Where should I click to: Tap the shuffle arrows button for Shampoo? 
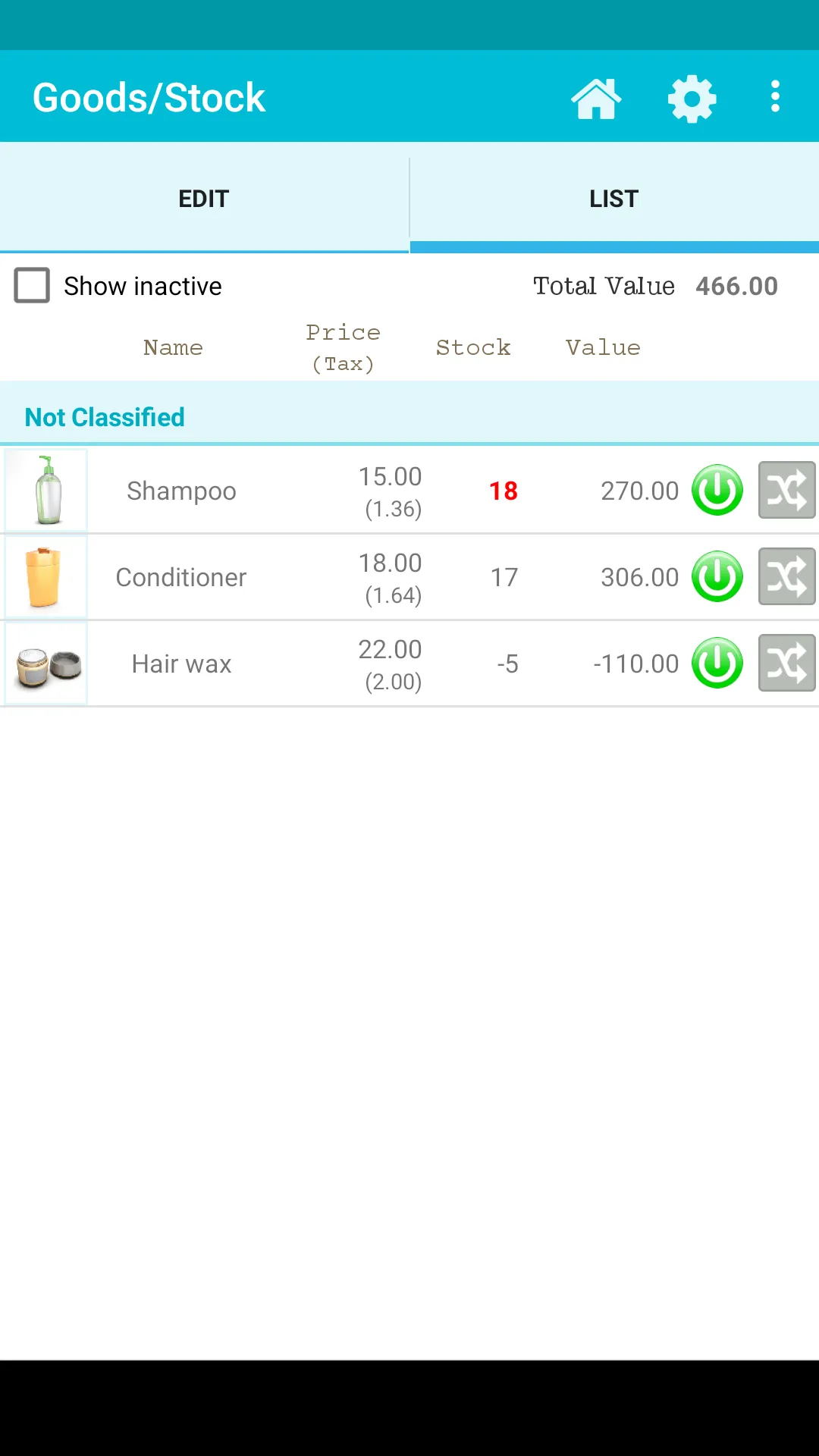point(786,491)
